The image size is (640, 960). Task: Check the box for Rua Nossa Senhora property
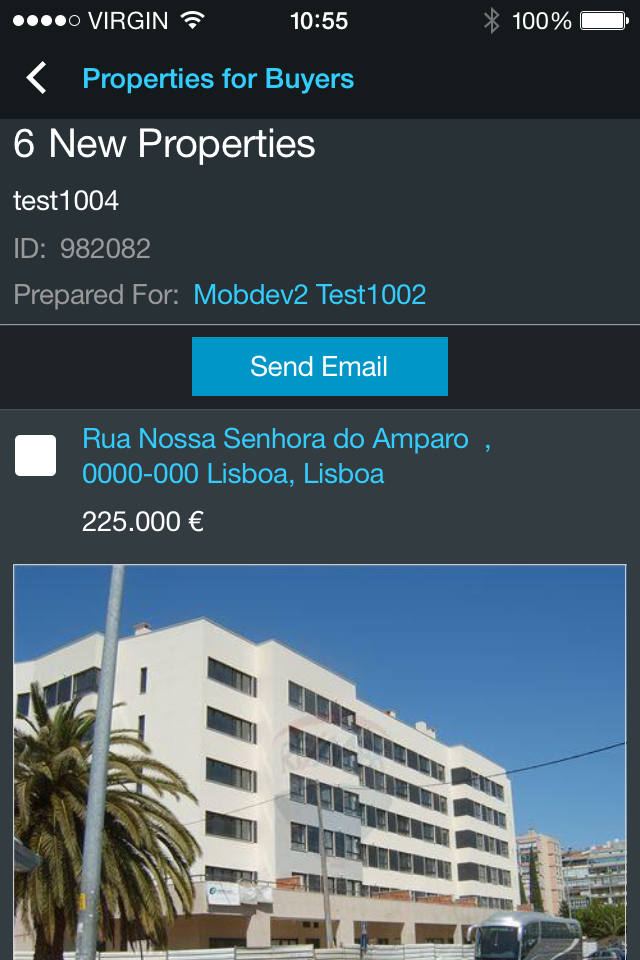click(36, 456)
